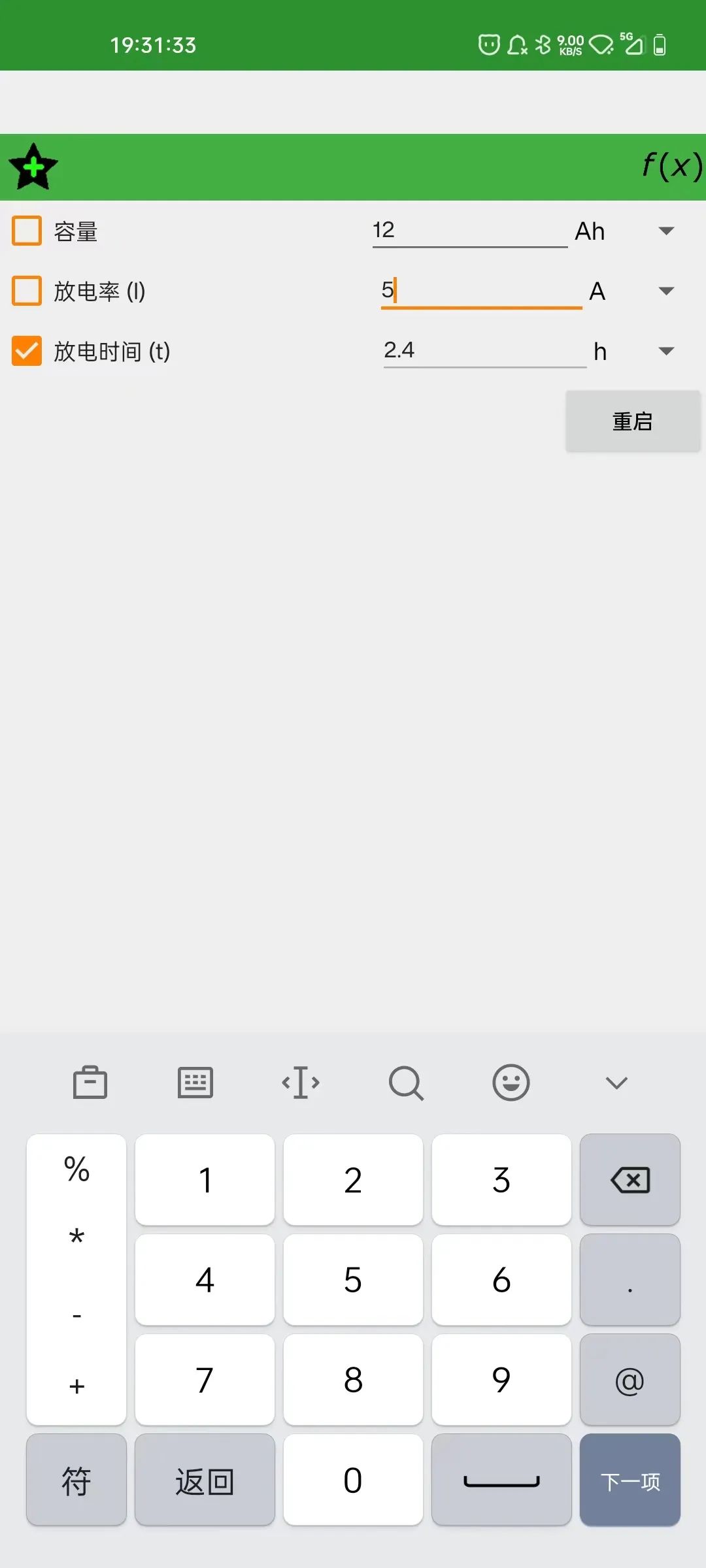Tap the 重启 reset button
The image size is (706, 1568).
click(632, 421)
